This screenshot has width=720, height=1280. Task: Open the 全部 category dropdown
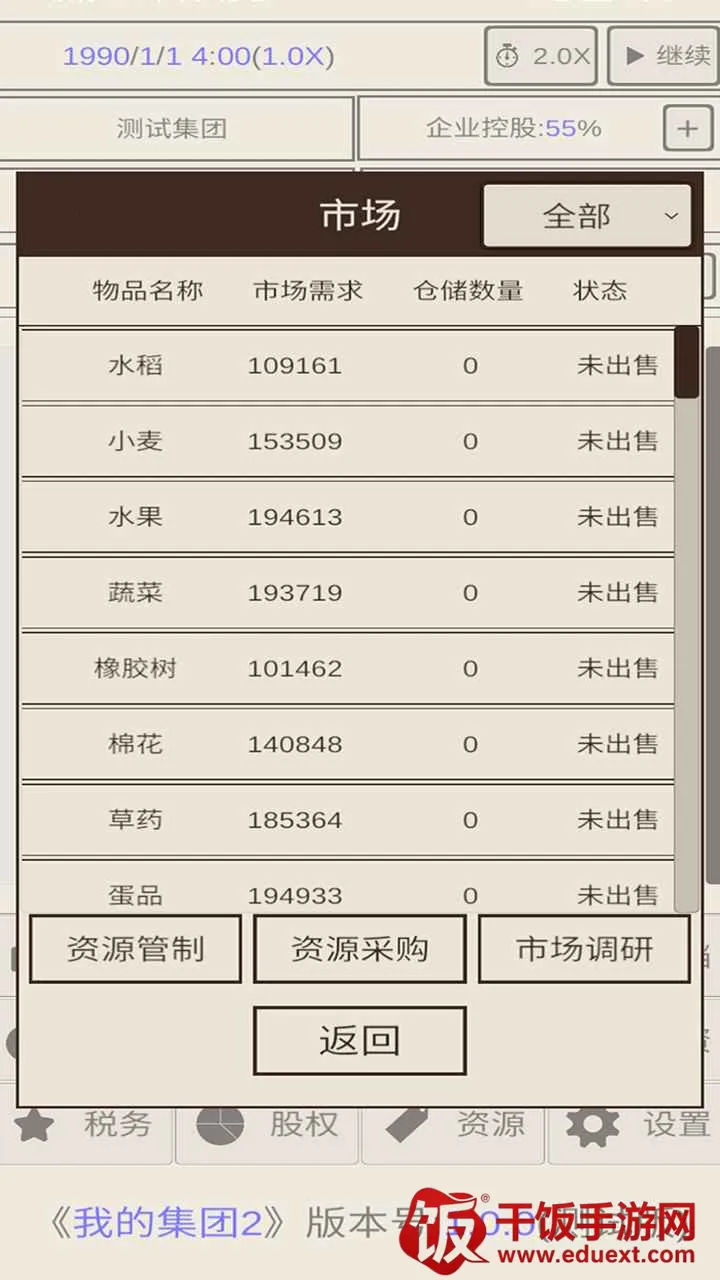coord(587,215)
